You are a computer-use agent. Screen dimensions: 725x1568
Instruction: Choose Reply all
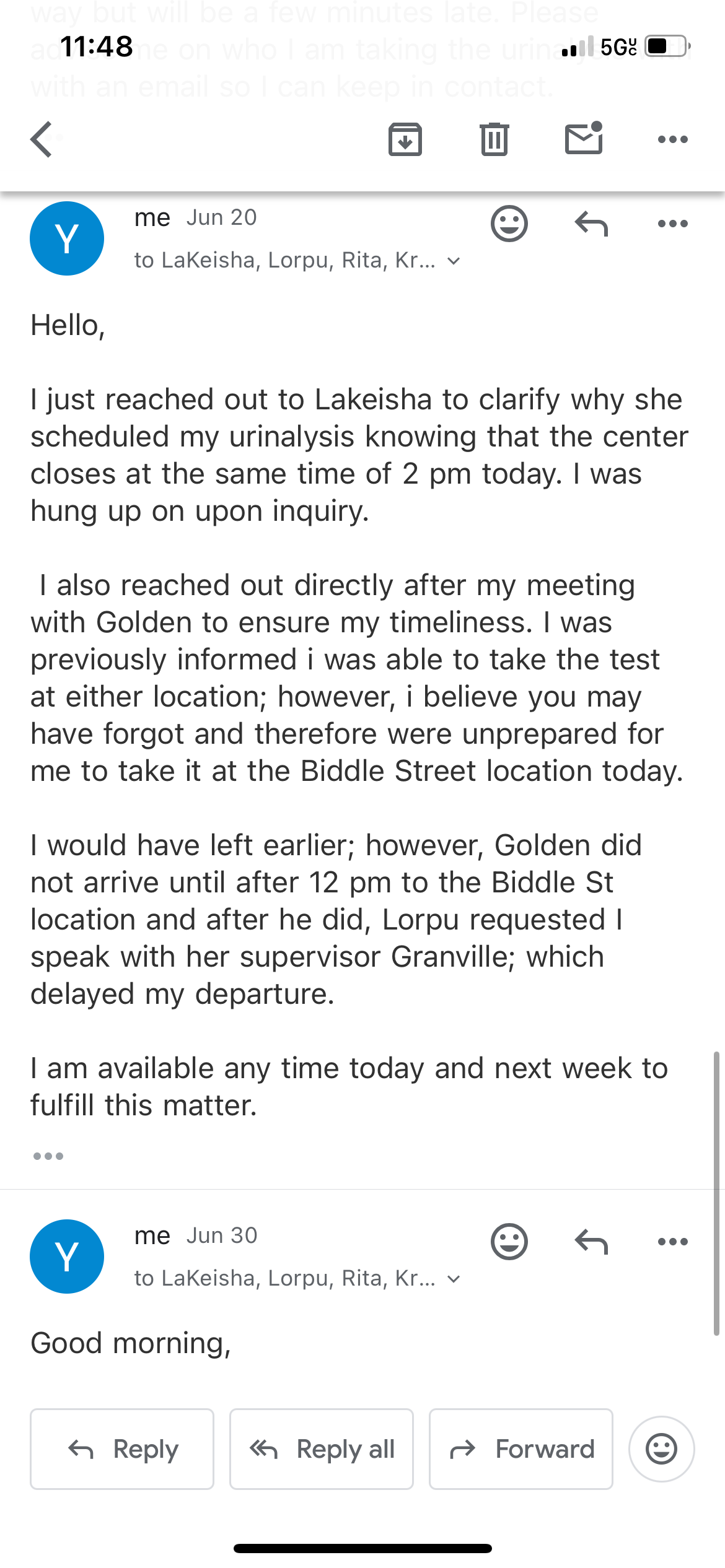(x=322, y=1449)
